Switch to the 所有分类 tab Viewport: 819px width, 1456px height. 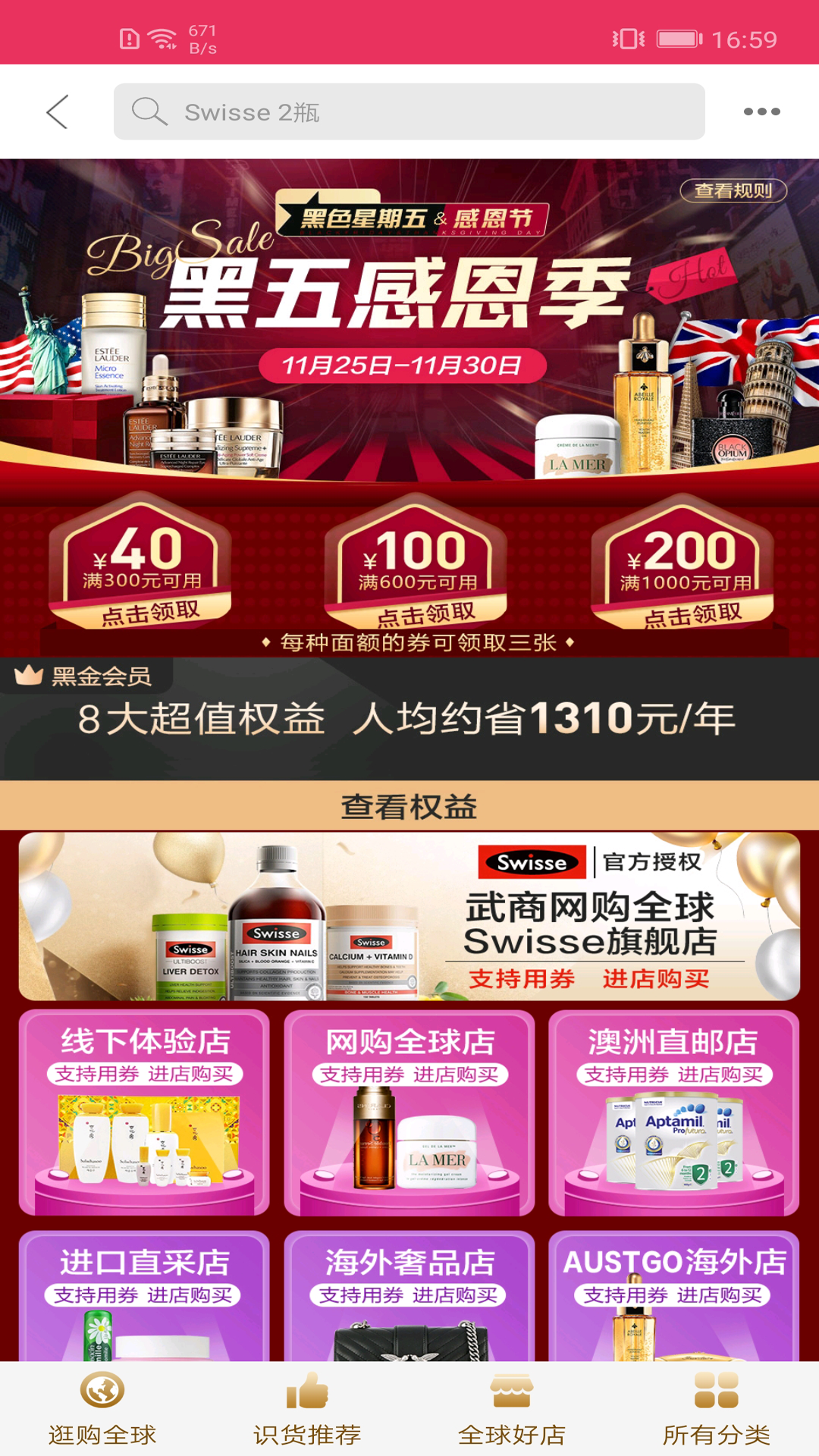[717, 1409]
